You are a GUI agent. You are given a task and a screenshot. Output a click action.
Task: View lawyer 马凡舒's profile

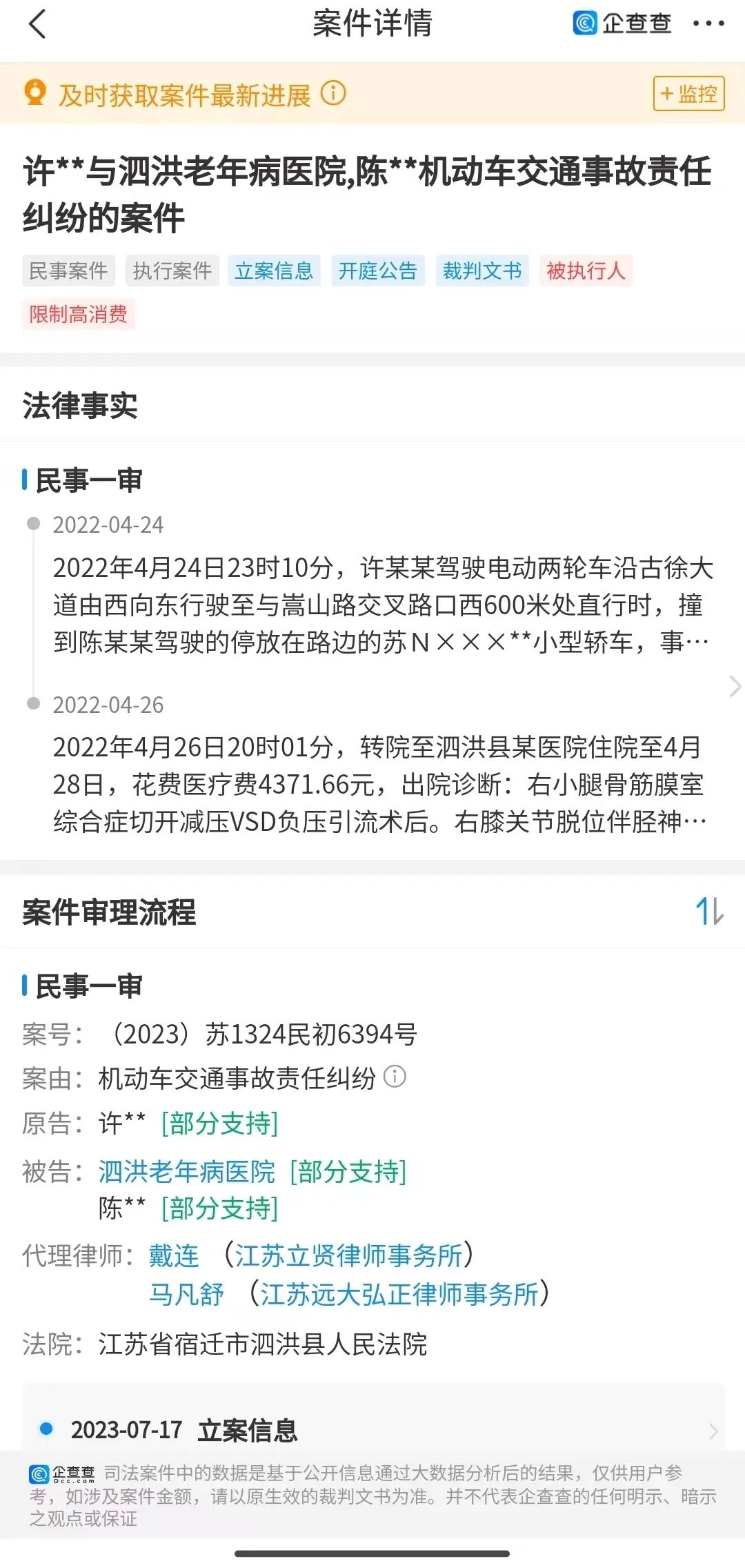pos(186,1294)
